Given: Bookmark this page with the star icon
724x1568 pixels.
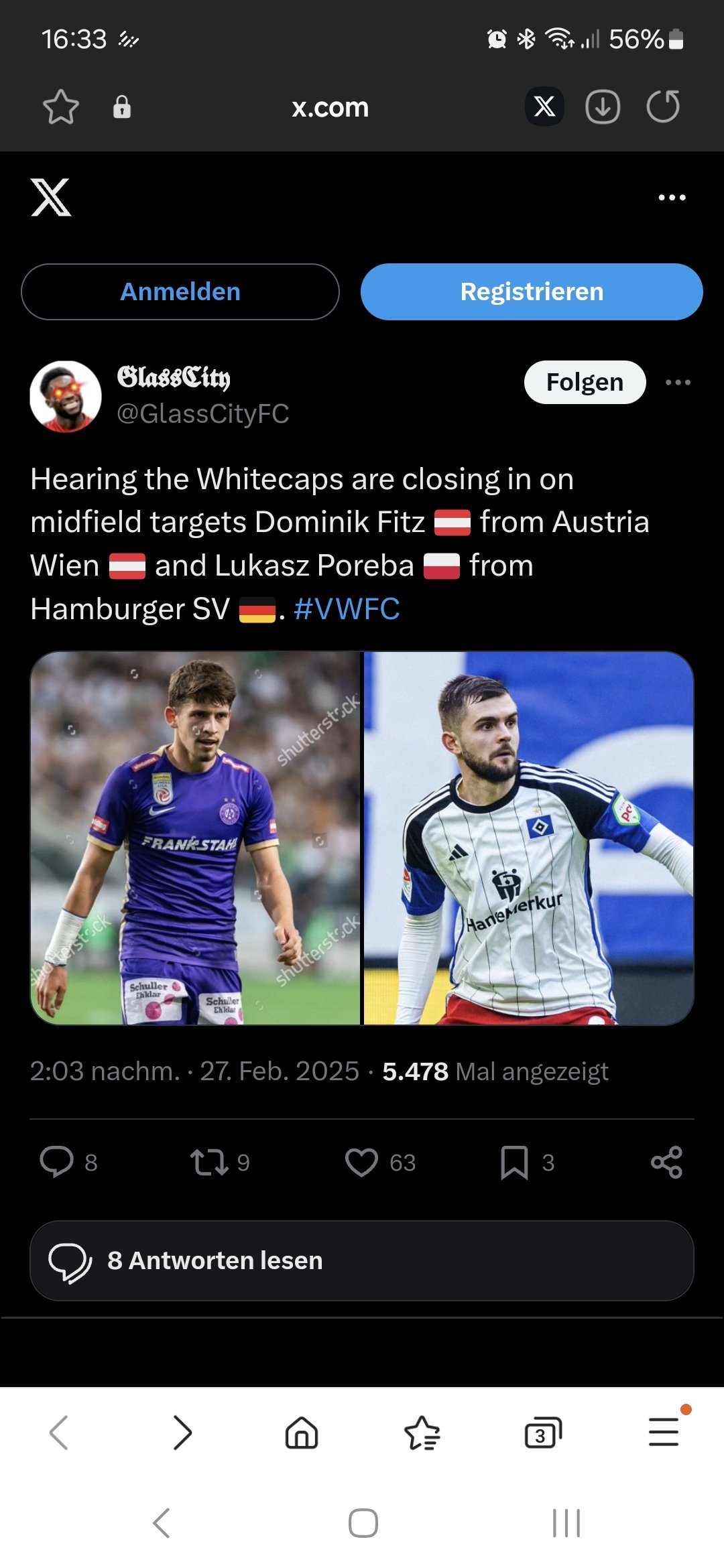Looking at the screenshot, I should pyautogui.click(x=61, y=107).
